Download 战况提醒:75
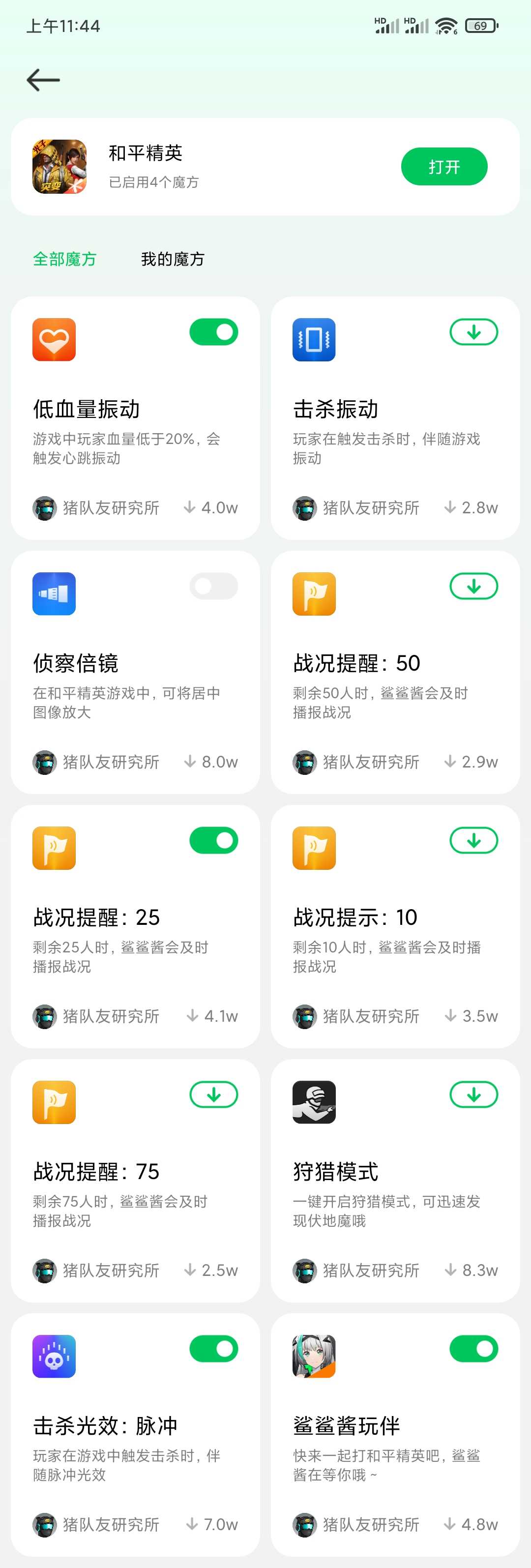This screenshot has width=531, height=1568. (x=214, y=1095)
